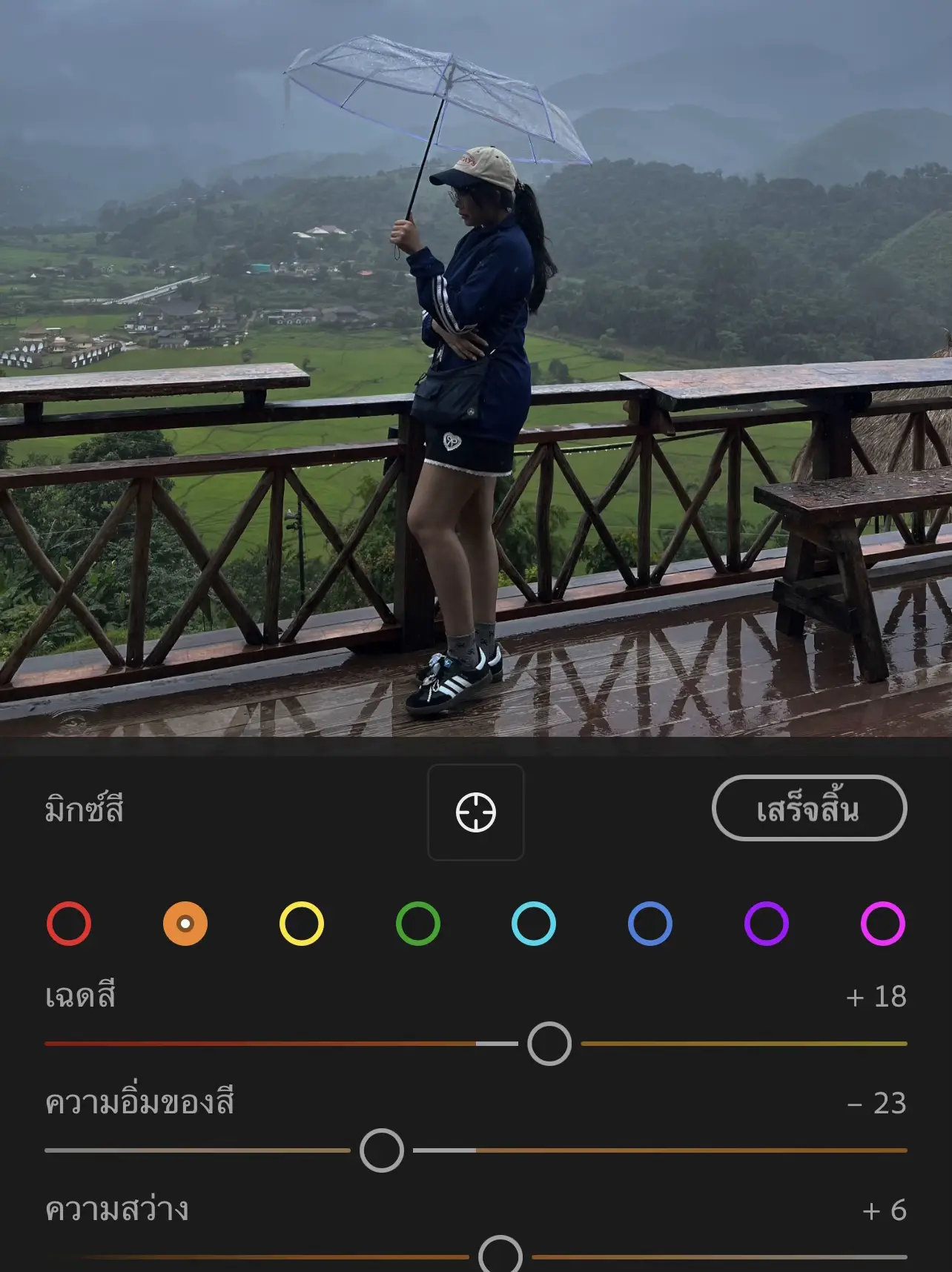The height and width of the screenshot is (1272, 952).
Task: Select the aqua color circle
Action: pos(534,924)
